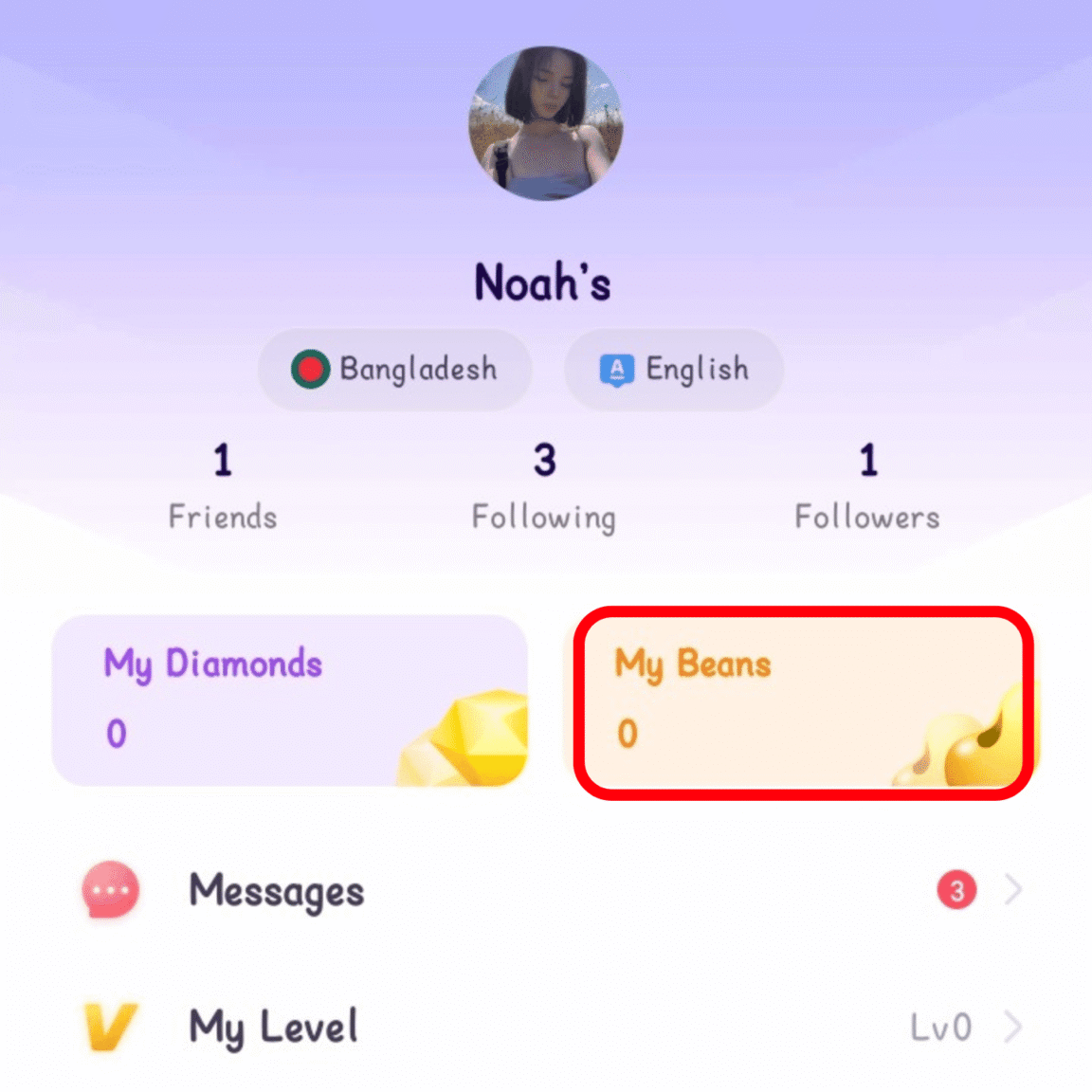Viewport: 1092px width, 1092px height.
Task: Open the My Level row
Action: click(546, 1027)
